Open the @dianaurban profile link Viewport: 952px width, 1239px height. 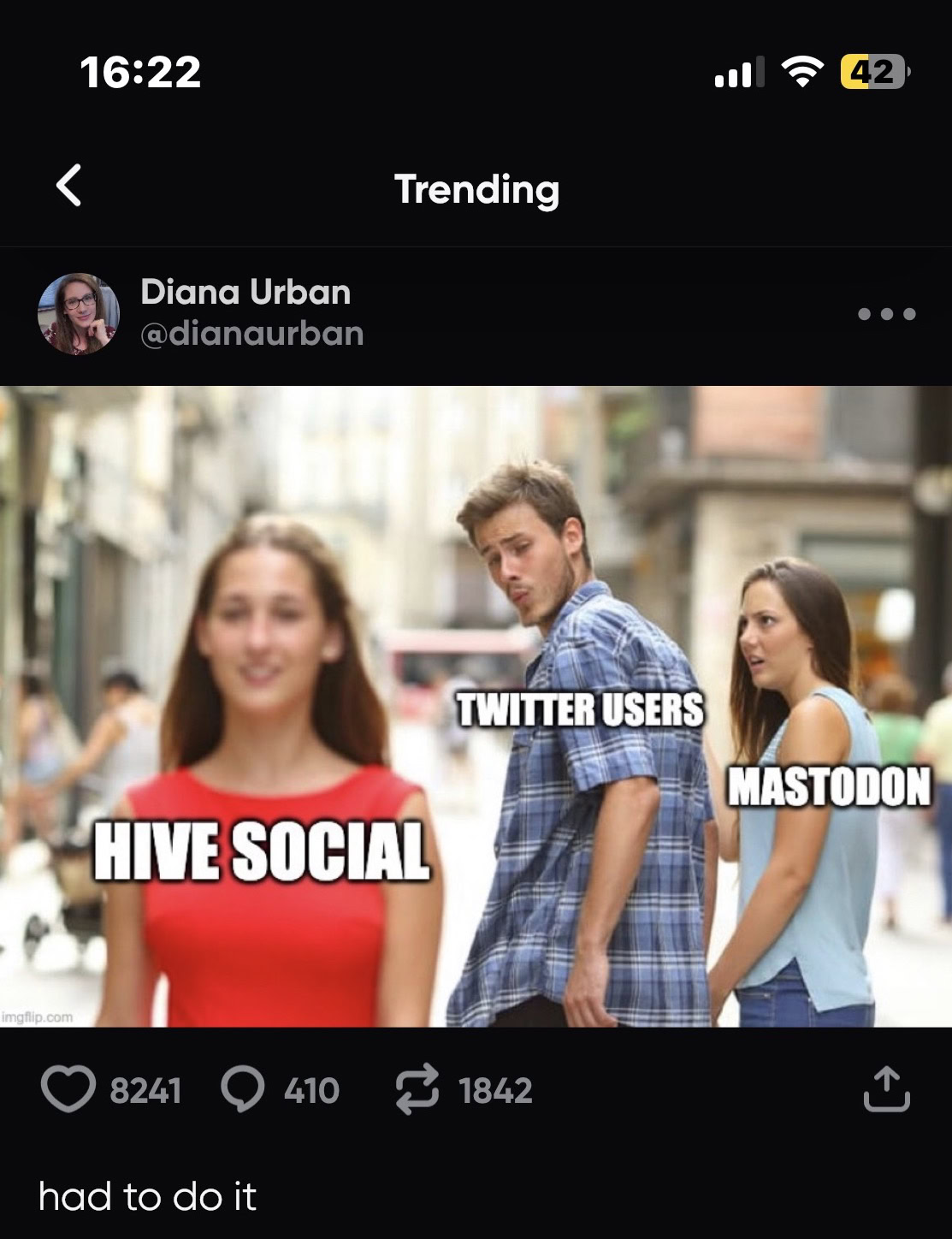[252, 334]
